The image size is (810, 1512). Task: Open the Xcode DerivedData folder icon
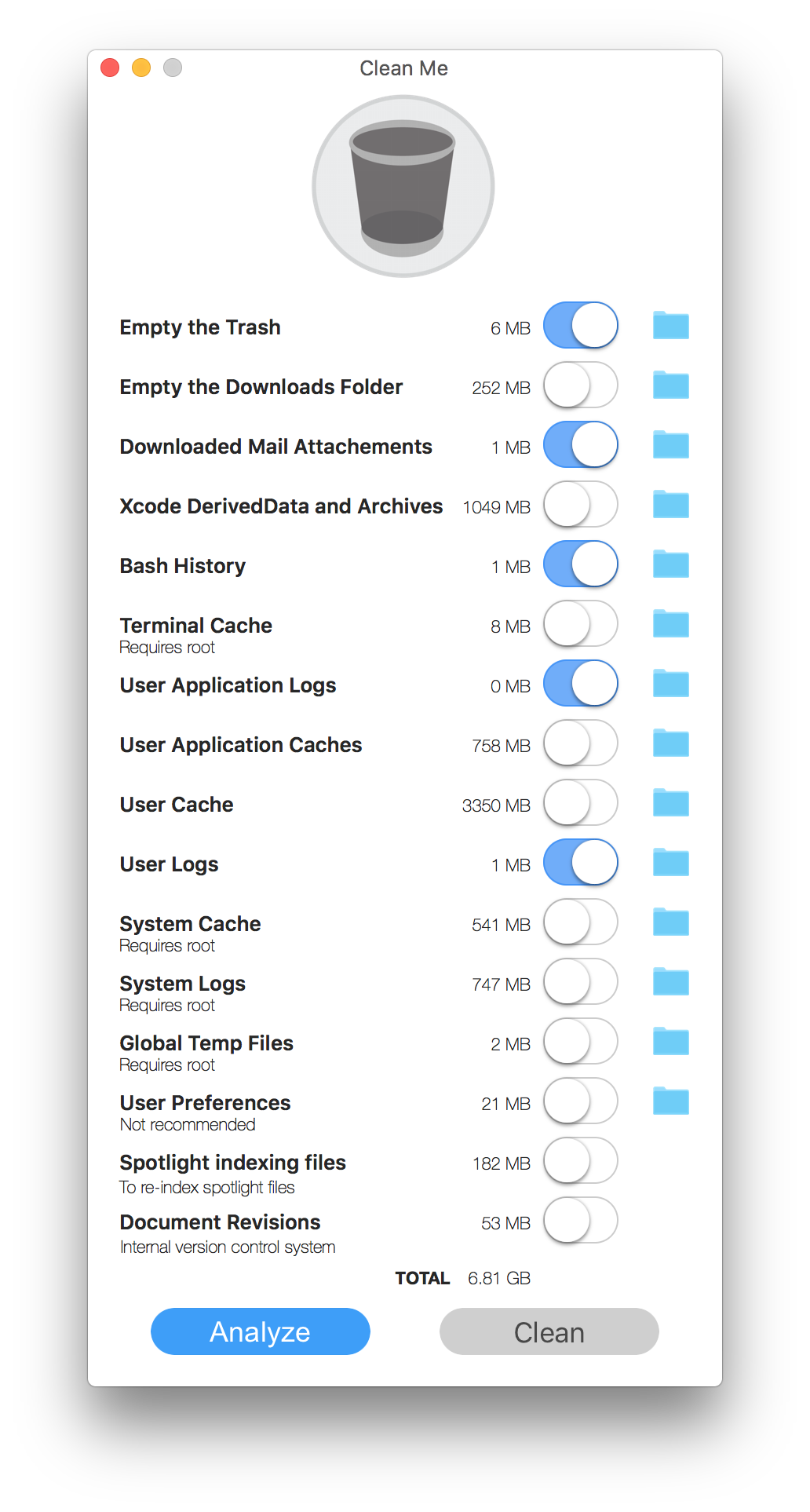pos(671,504)
